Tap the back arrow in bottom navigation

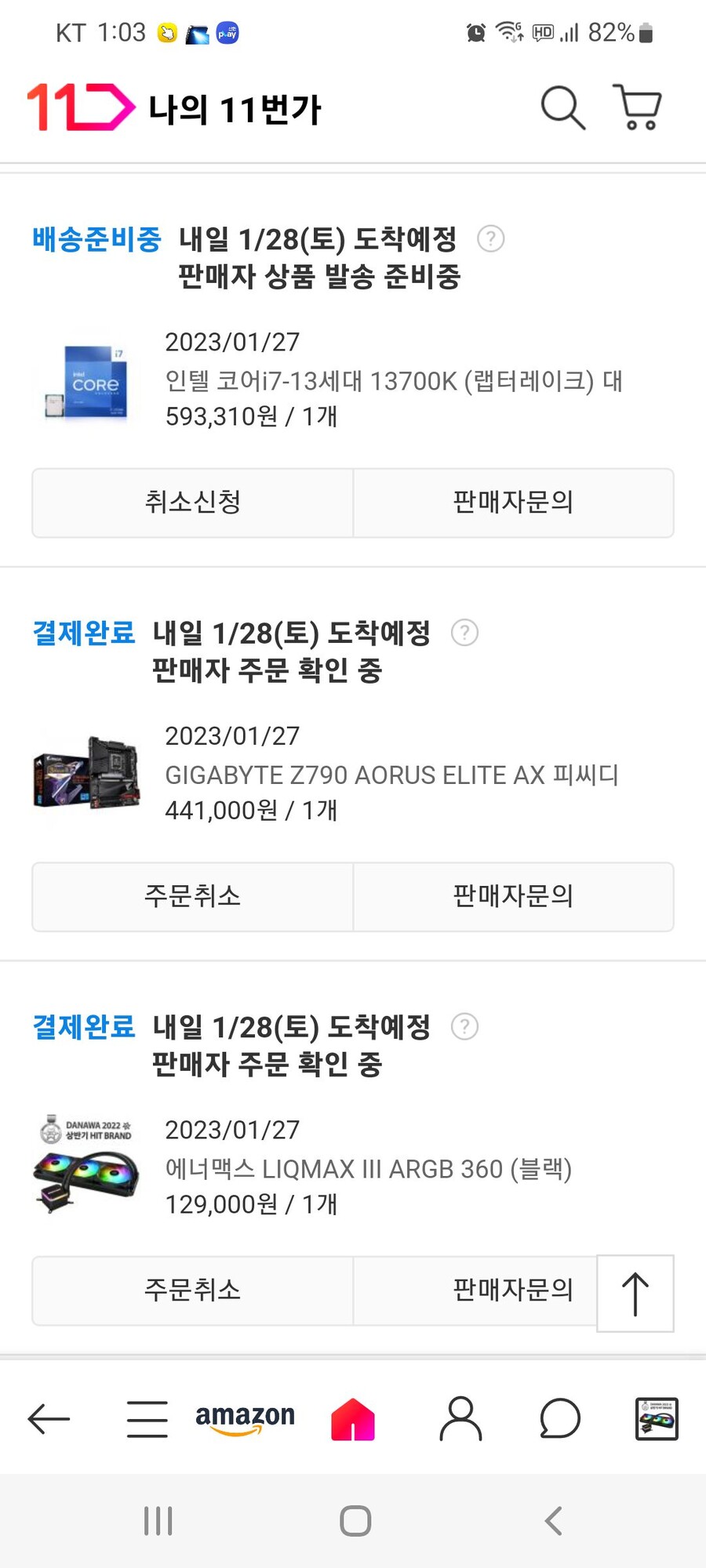click(x=47, y=1419)
